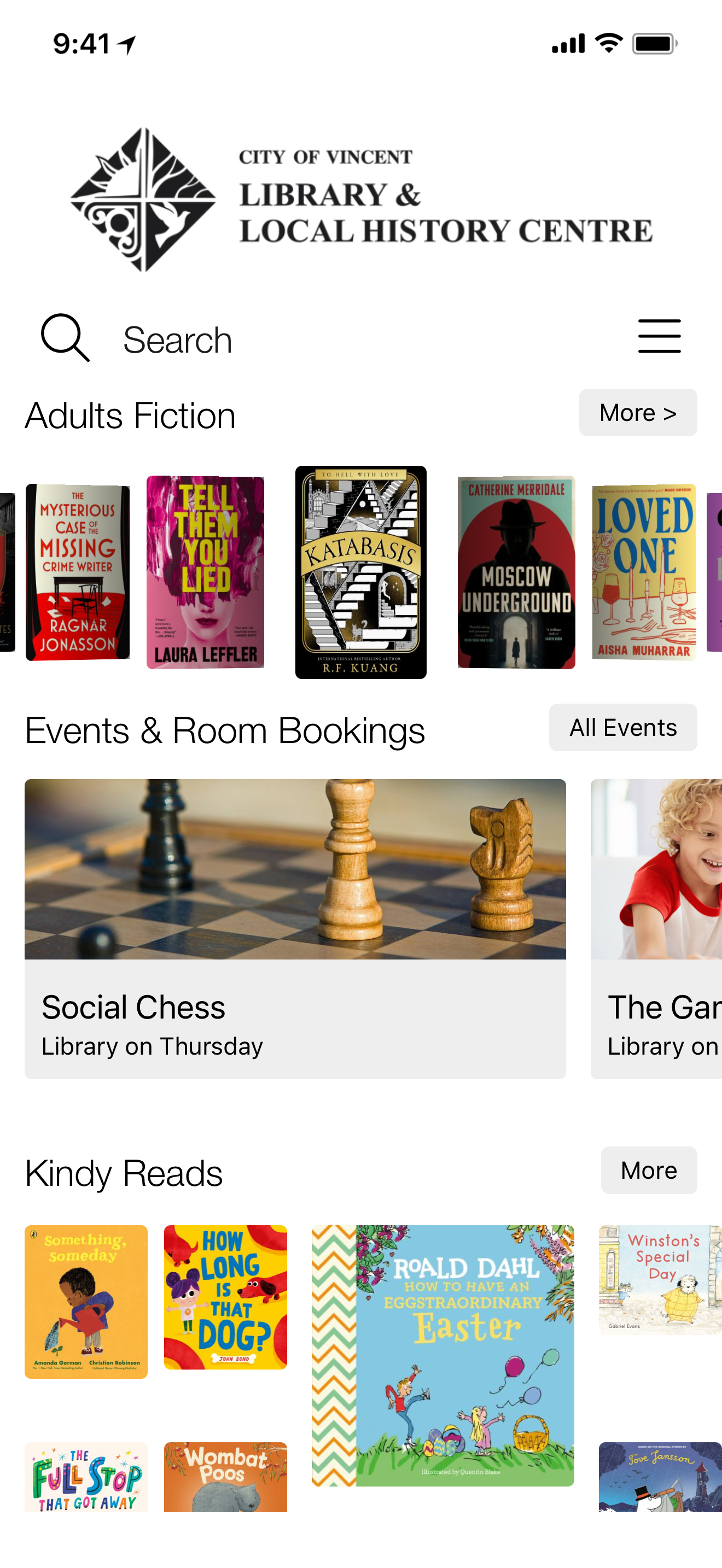Select How Long Is That Dog?
This screenshot has height=1568, width=722.
[x=225, y=1296]
